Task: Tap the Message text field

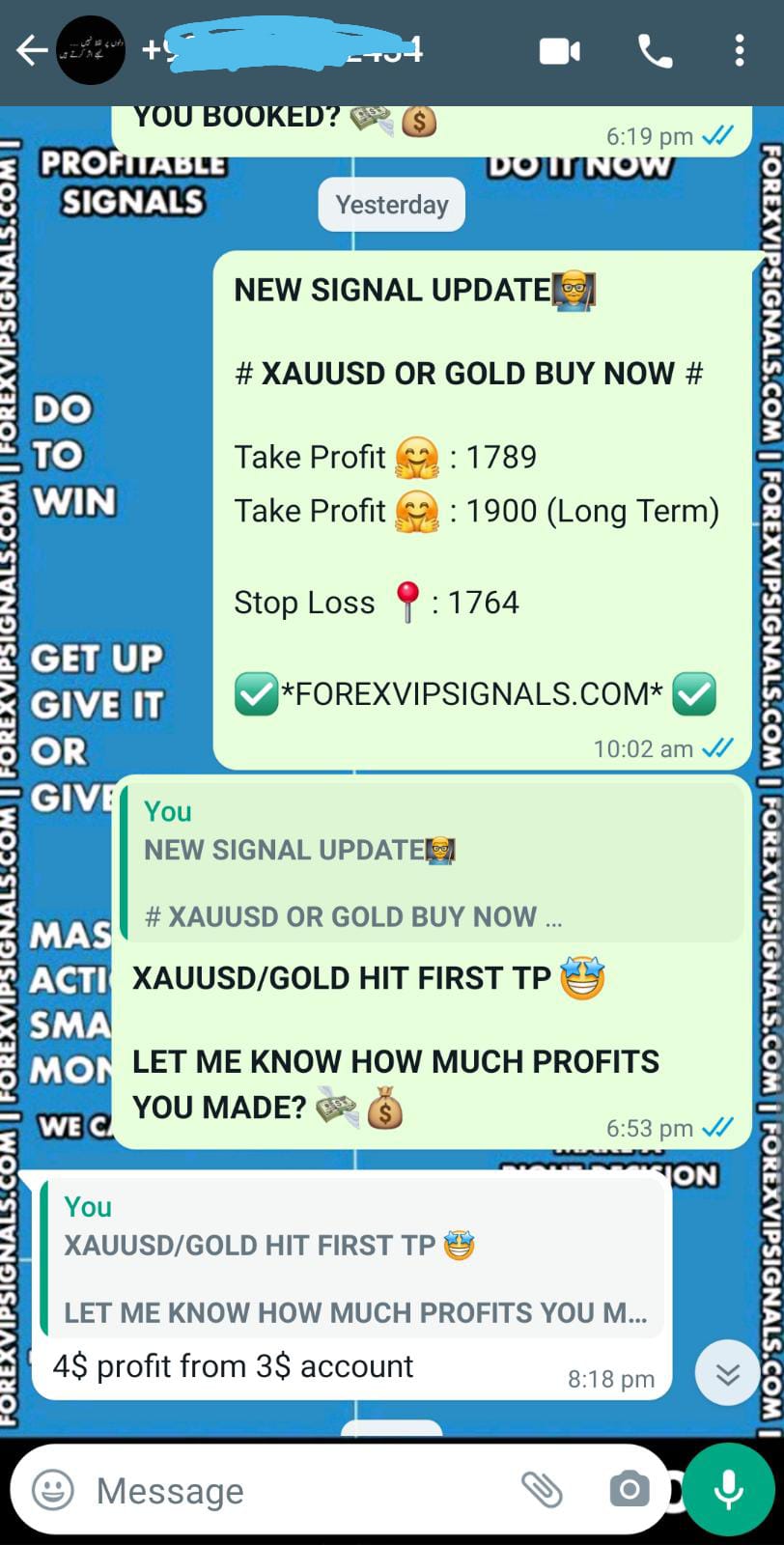Action: tap(290, 1490)
